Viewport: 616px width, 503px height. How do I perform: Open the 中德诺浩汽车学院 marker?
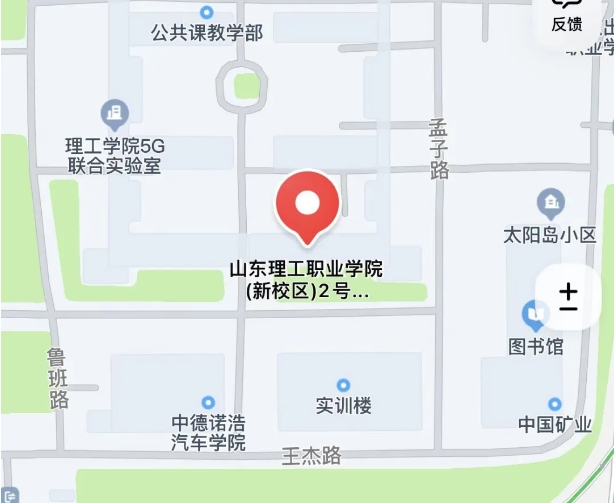(208, 403)
